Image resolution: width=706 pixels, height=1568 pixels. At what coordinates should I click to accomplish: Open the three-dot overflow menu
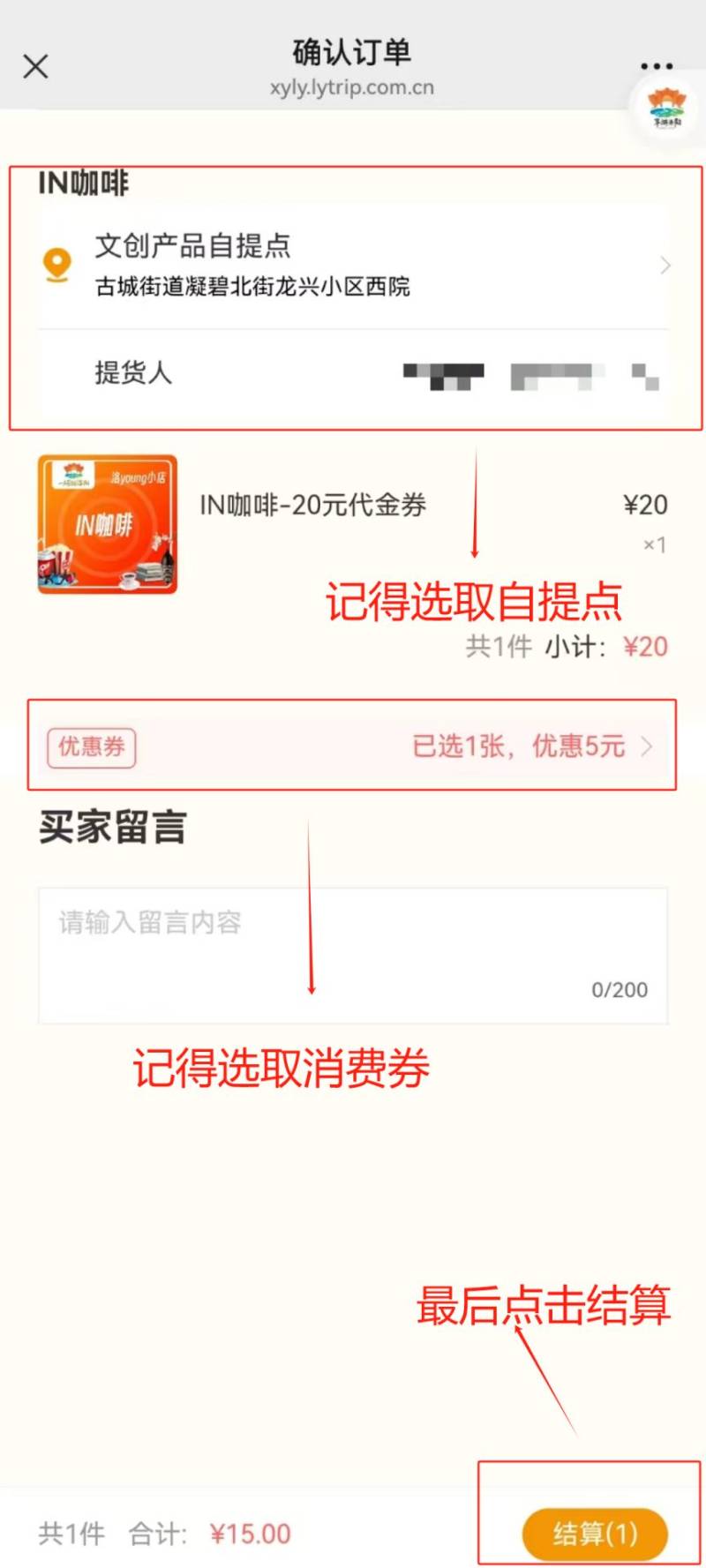click(657, 66)
